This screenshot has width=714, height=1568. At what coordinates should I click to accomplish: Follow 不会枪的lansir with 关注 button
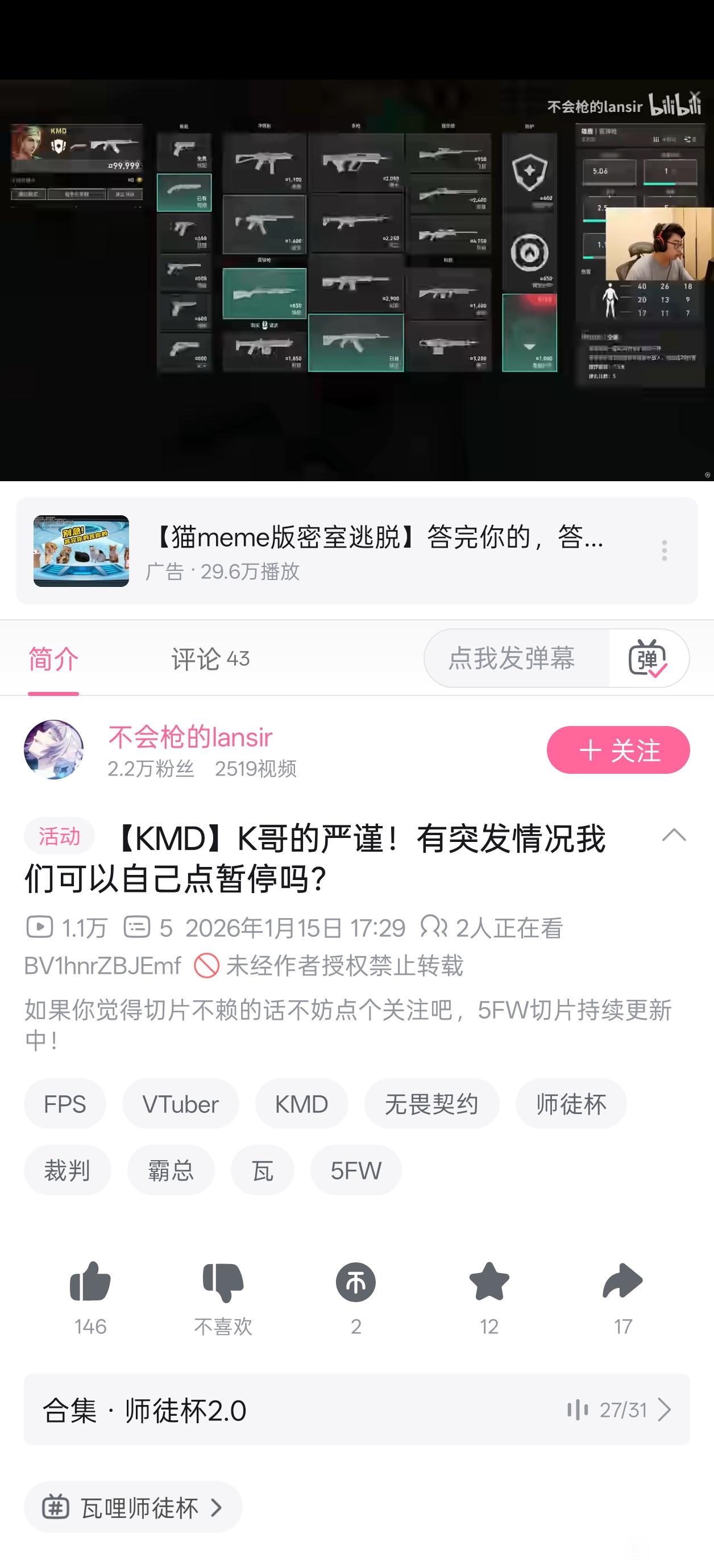click(x=618, y=750)
